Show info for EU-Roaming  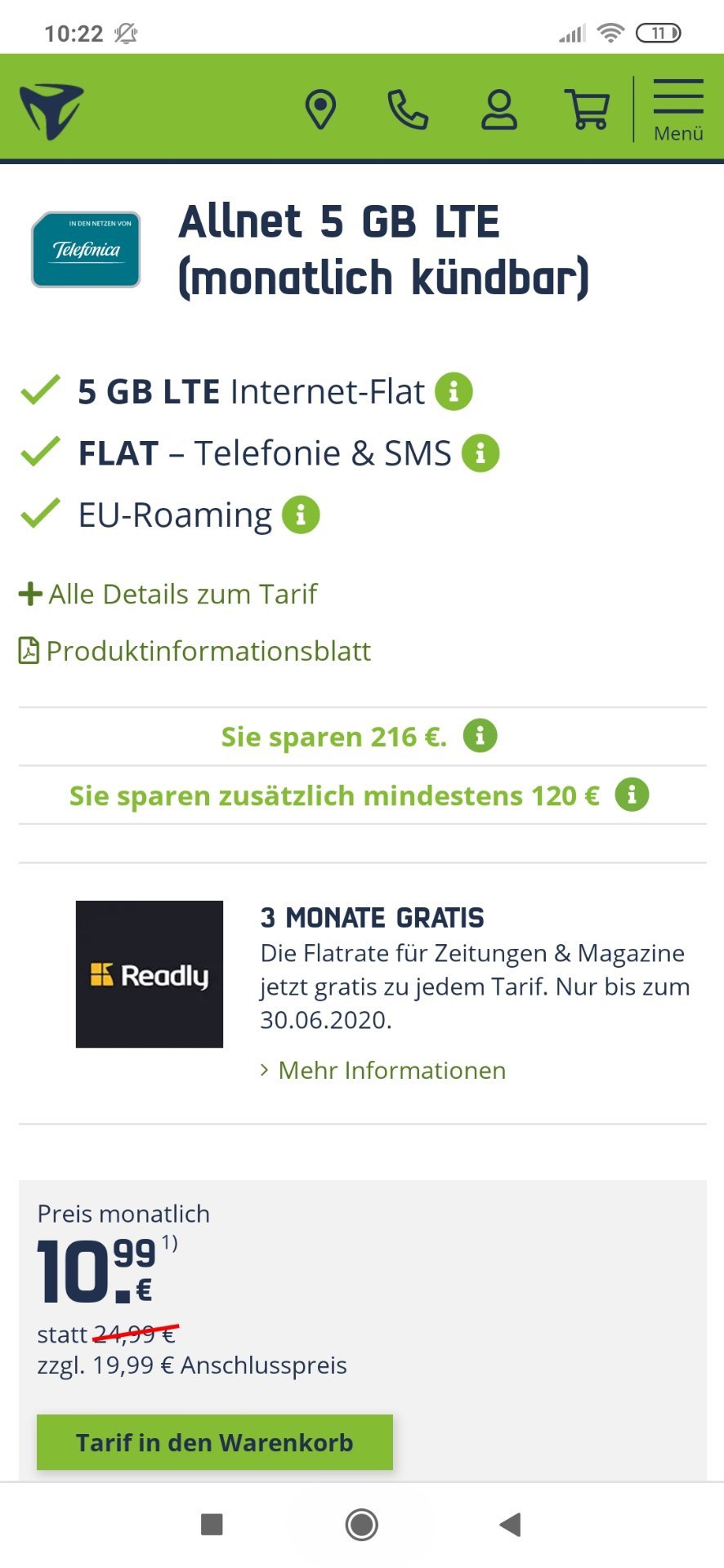pos(301,514)
